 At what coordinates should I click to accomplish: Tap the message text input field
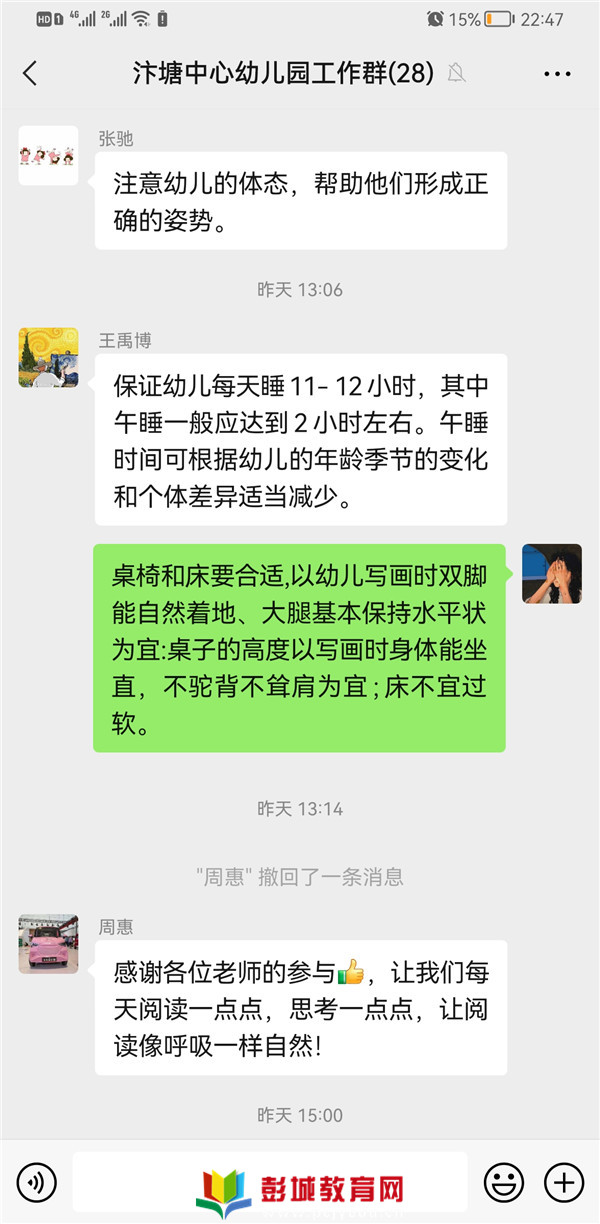tap(270, 1183)
